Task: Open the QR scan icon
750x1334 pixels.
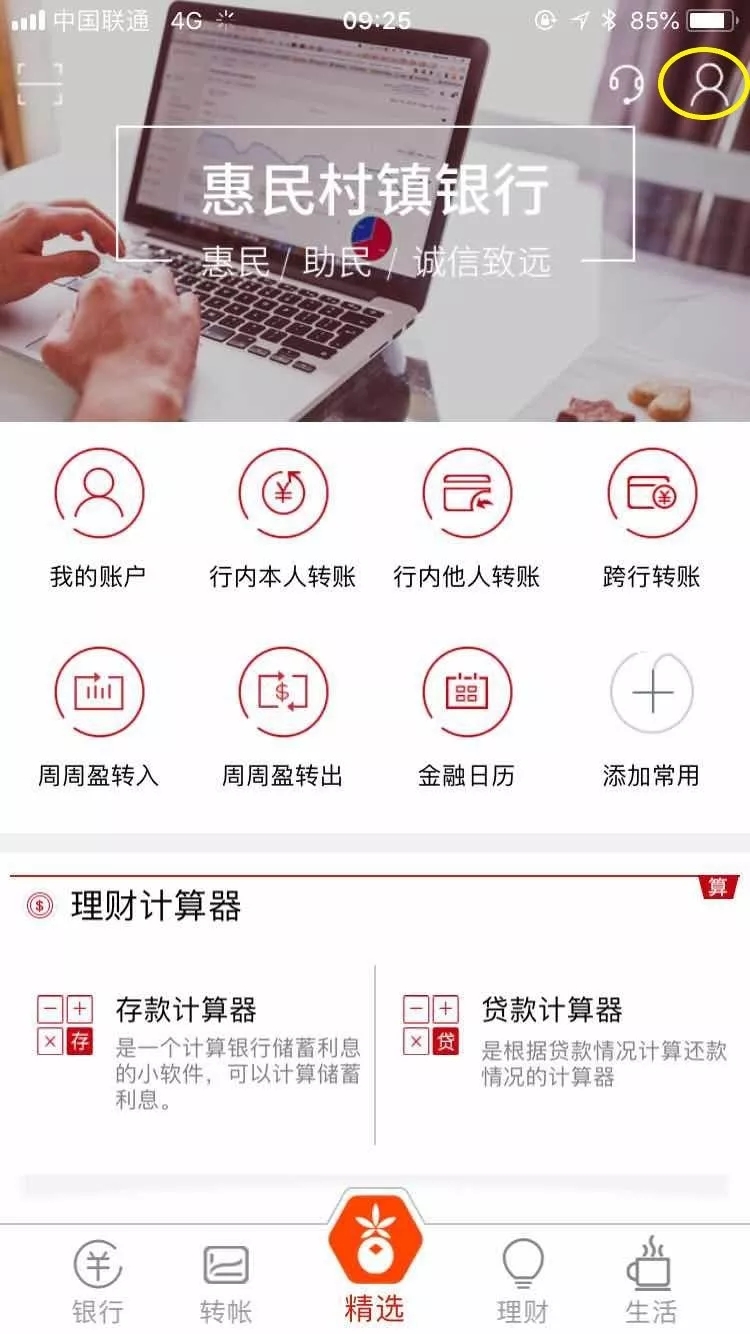Action: pyautogui.click(x=40, y=84)
